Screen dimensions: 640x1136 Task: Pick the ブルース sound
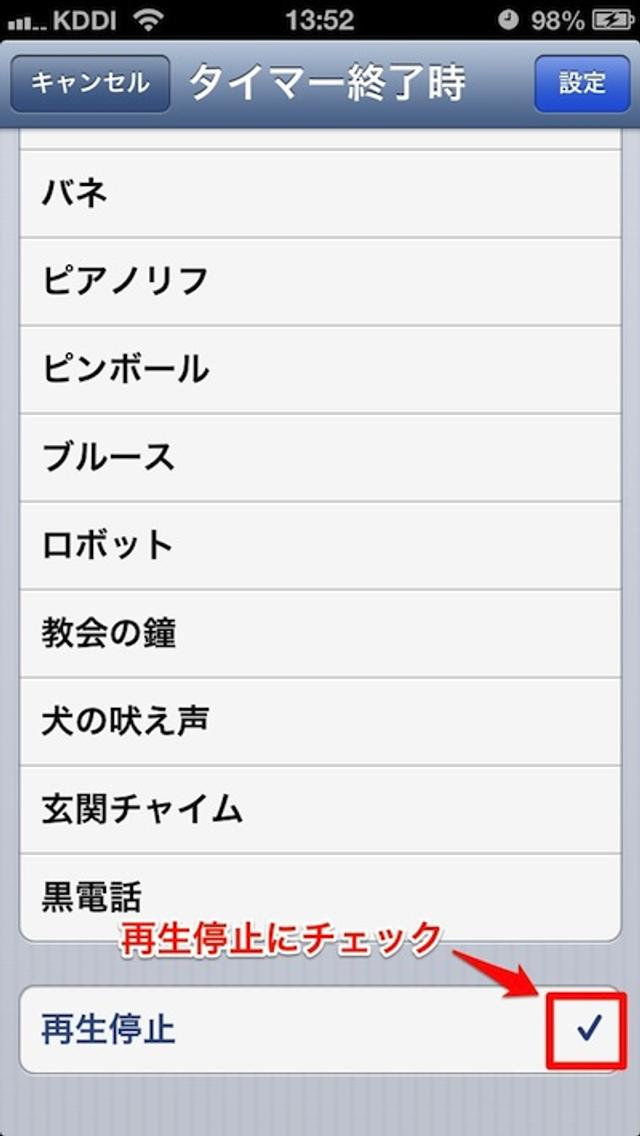click(x=320, y=457)
